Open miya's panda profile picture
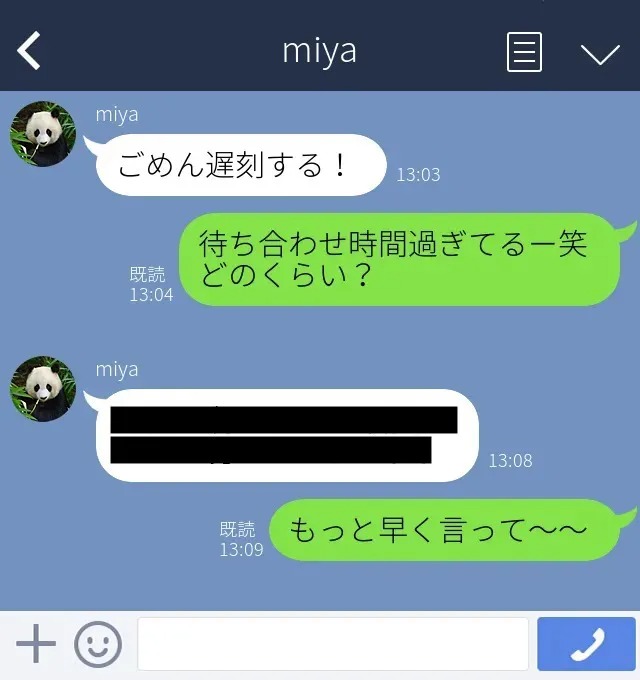The width and height of the screenshot is (640, 680). (x=43, y=134)
